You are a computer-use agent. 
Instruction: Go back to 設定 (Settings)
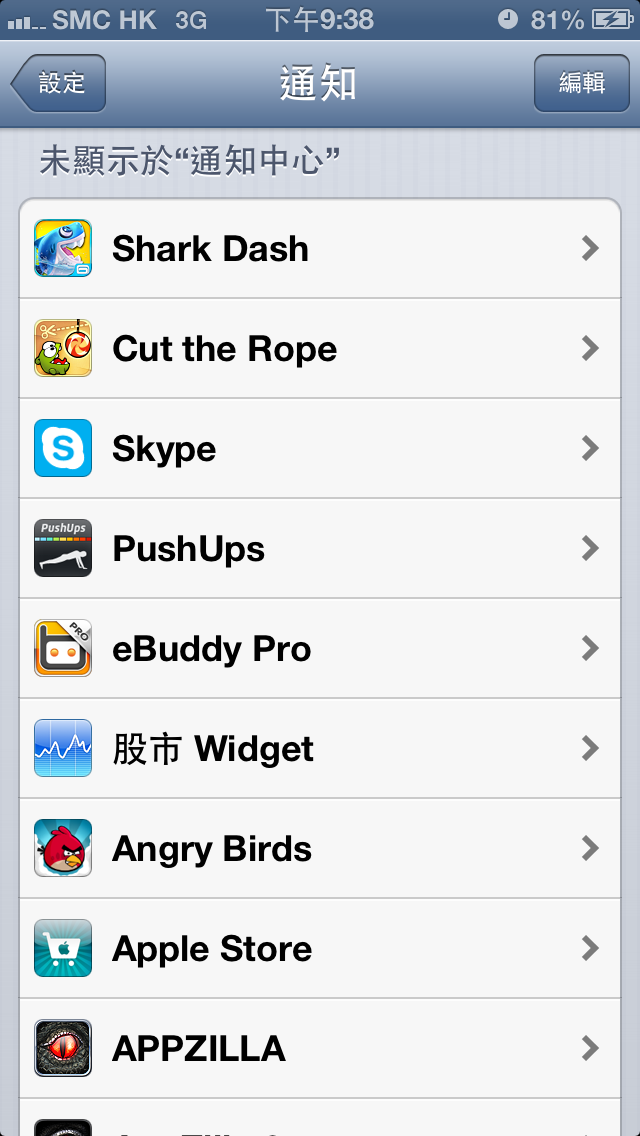59,83
